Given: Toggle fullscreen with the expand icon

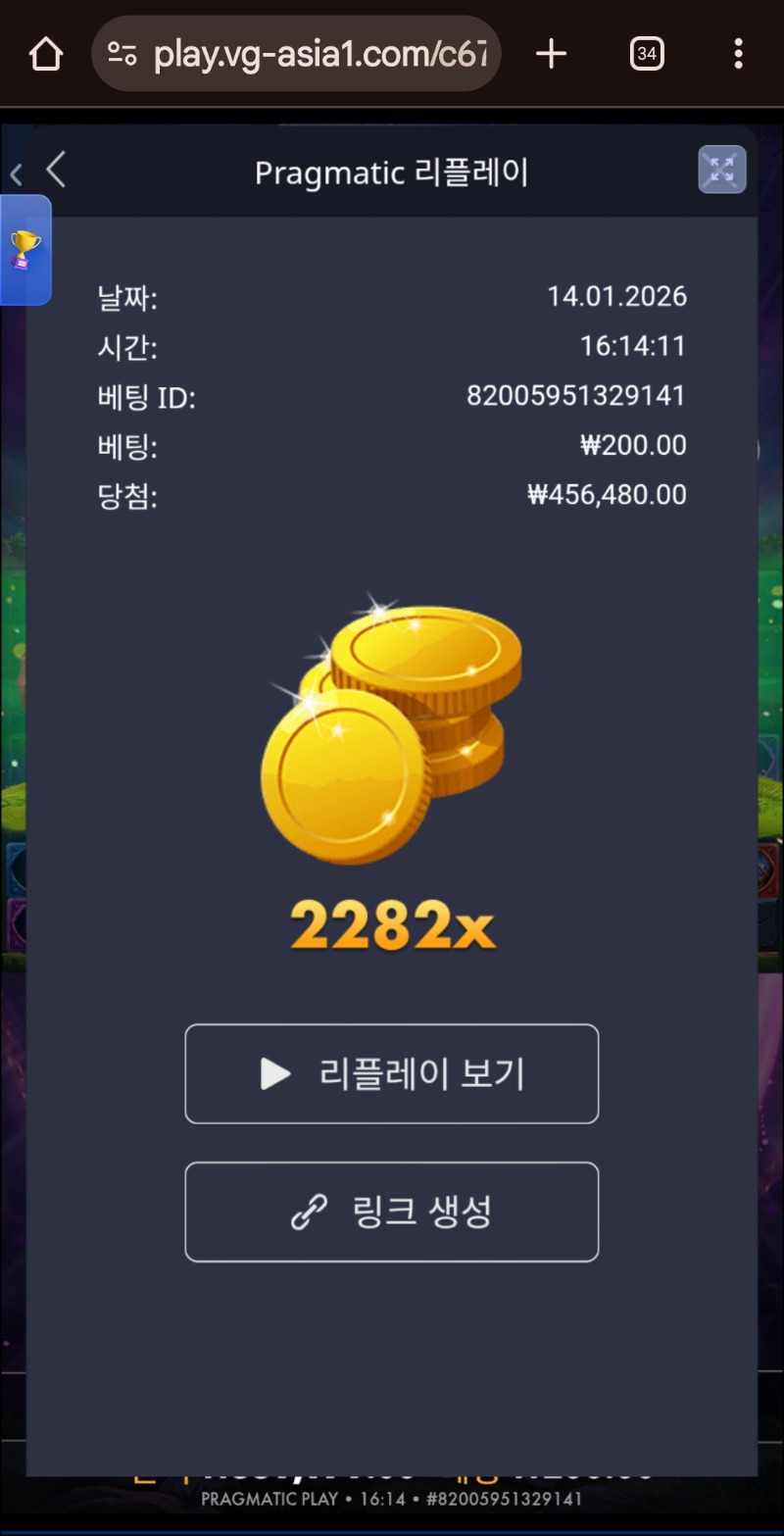Looking at the screenshot, I should coord(721,170).
